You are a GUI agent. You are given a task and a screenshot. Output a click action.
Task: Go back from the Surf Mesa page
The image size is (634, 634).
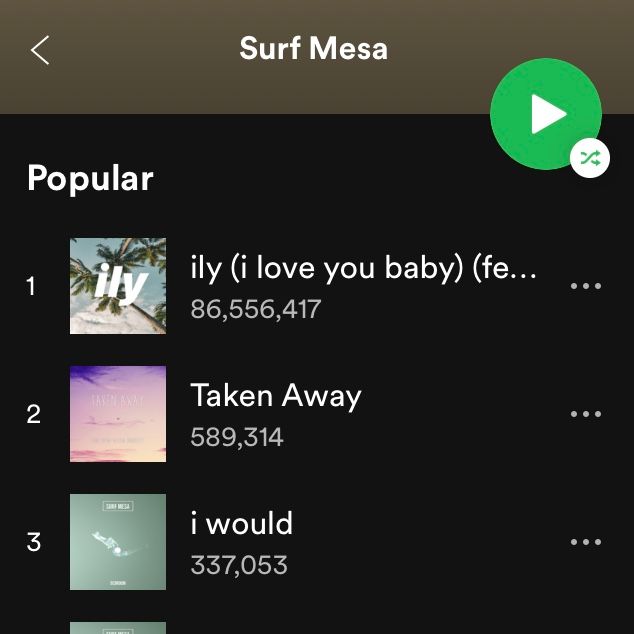tap(40, 50)
